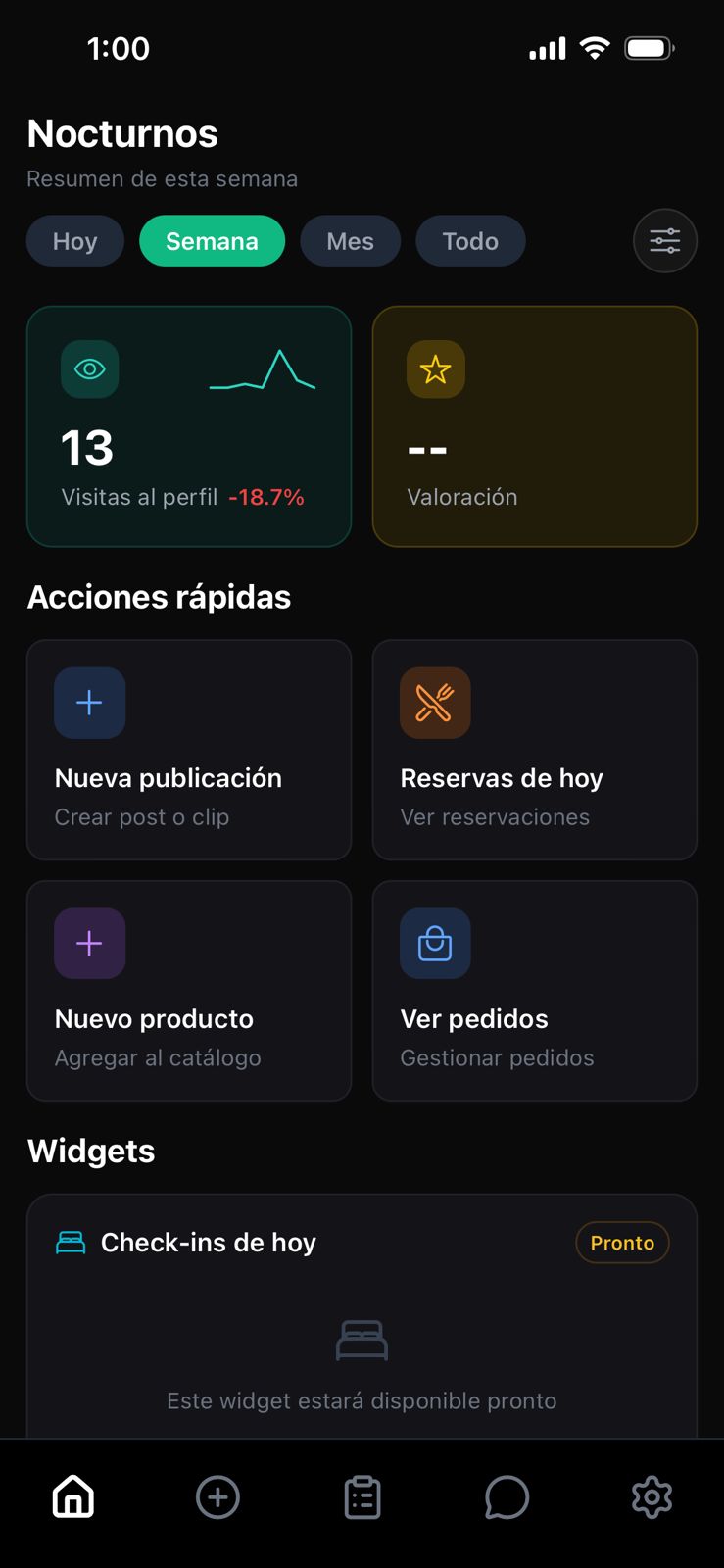
Task: Open the Valoración stats card
Action: tap(534, 426)
